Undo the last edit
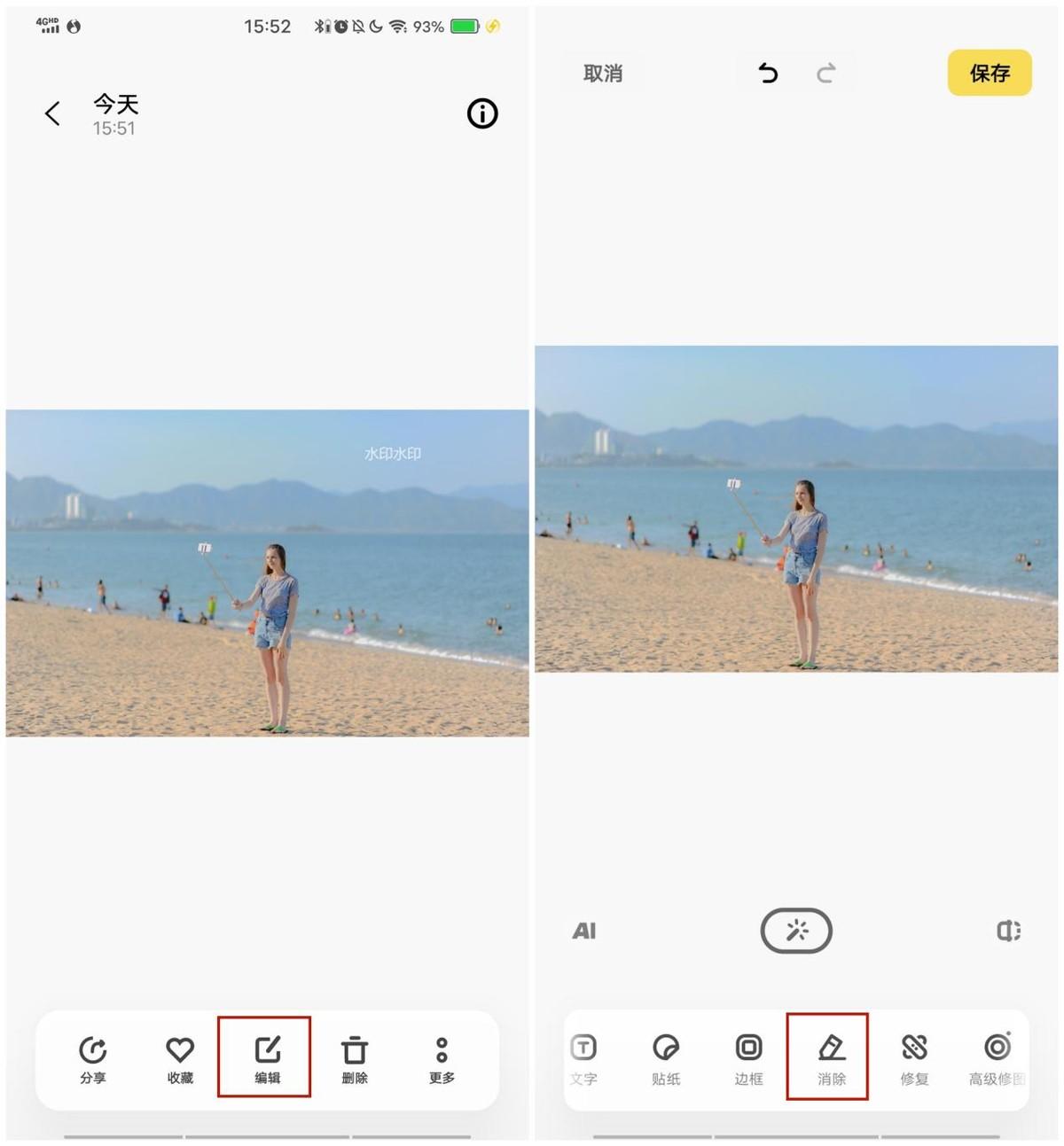 point(768,74)
